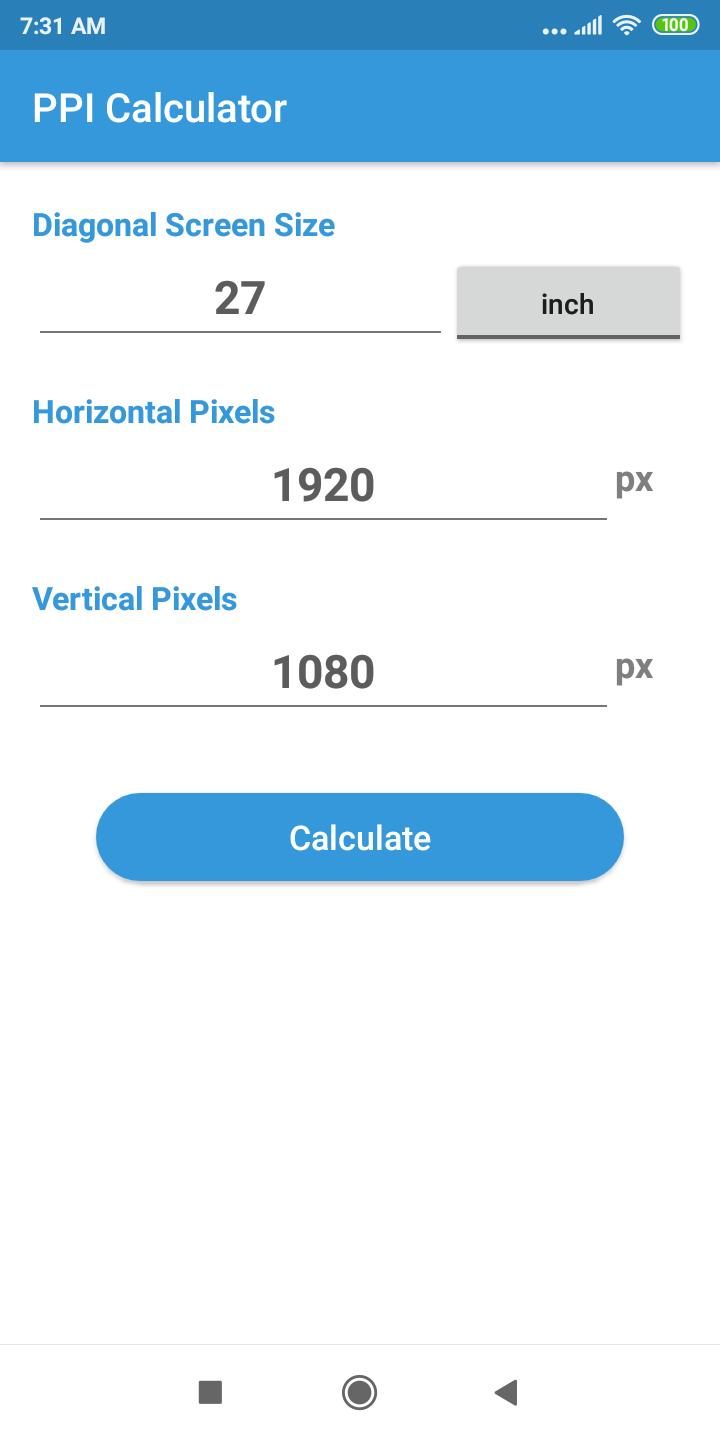The width and height of the screenshot is (720, 1440).
Task: Edit the horizontal pixels field
Action: pyautogui.click(x=323, y=486)
